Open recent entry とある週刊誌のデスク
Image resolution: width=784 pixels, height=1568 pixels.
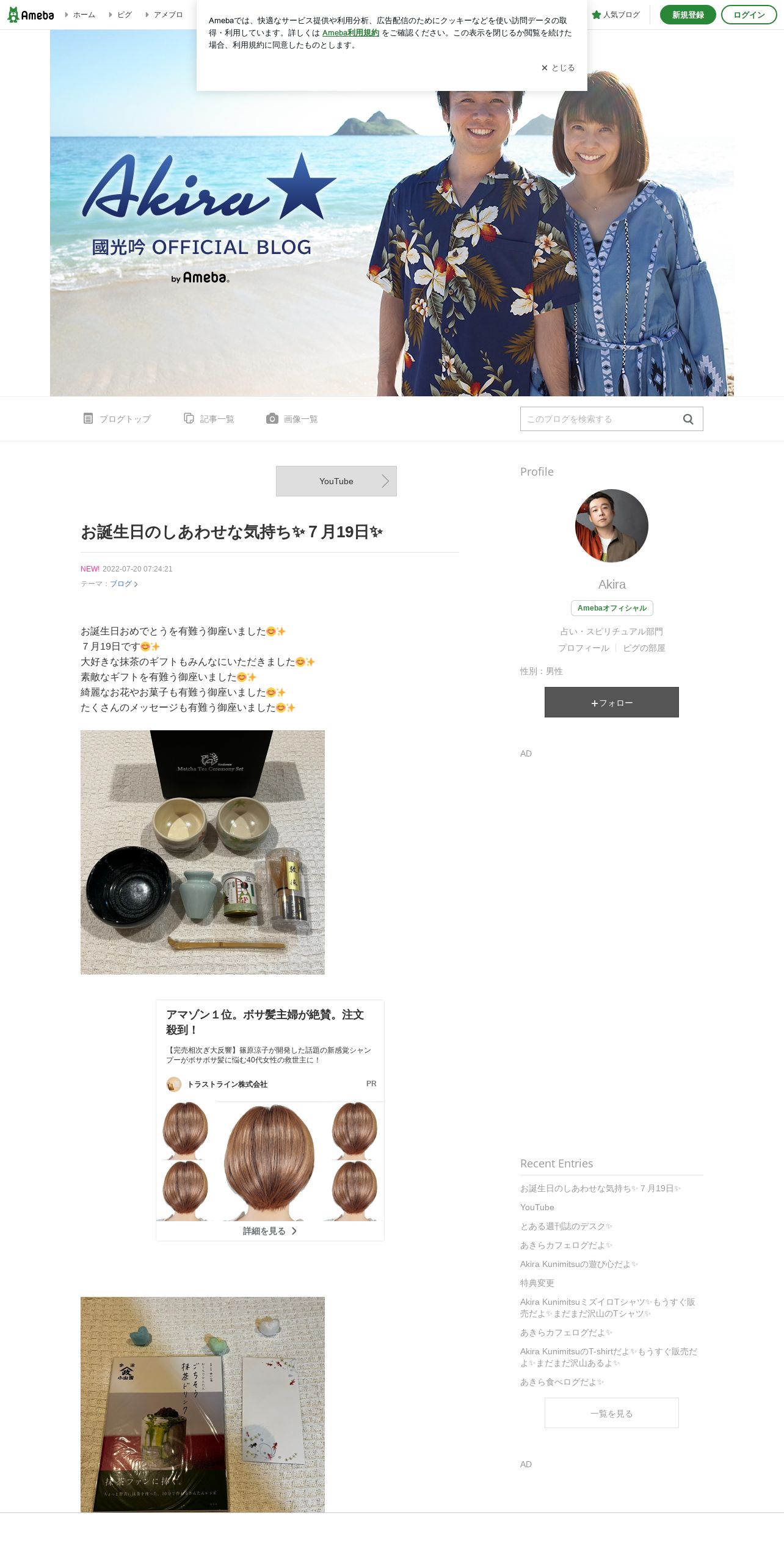click(566, 1226)
